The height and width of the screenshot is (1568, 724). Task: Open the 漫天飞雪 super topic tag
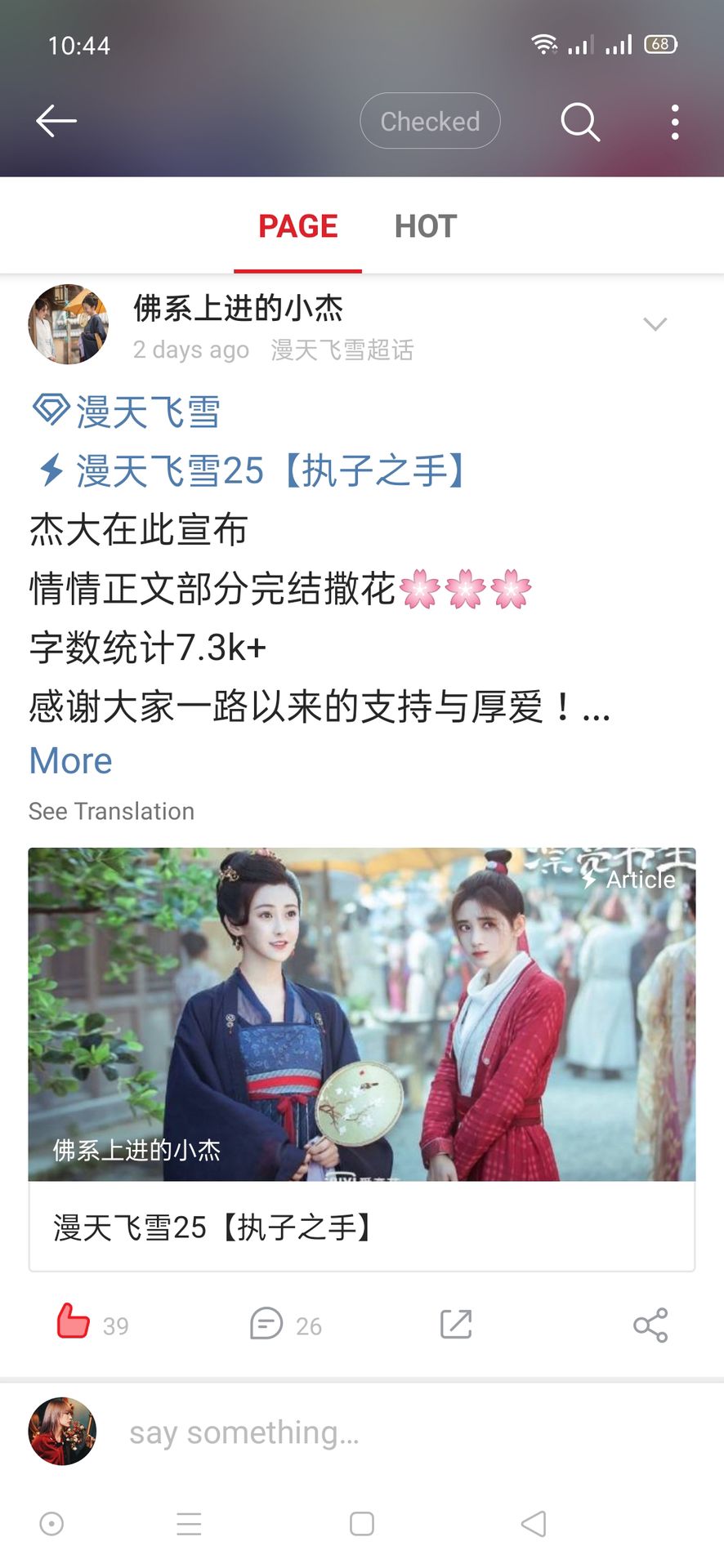[x=126, y=411]
